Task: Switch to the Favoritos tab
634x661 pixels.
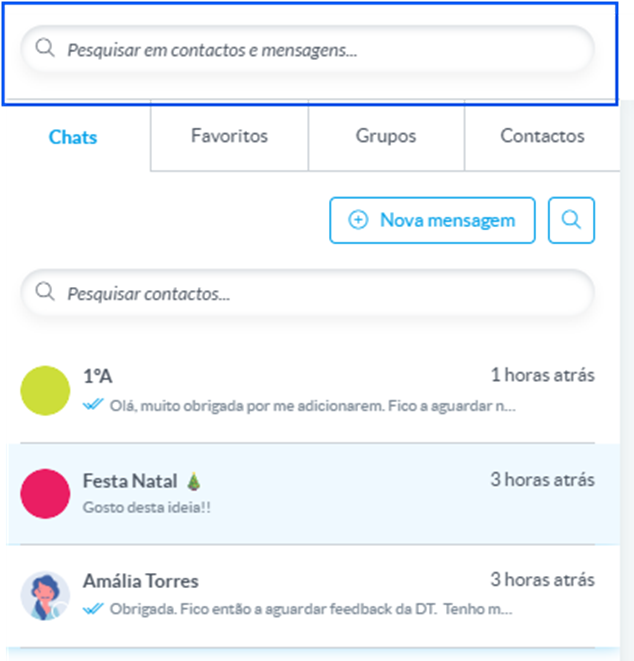Action: point(229,136)
